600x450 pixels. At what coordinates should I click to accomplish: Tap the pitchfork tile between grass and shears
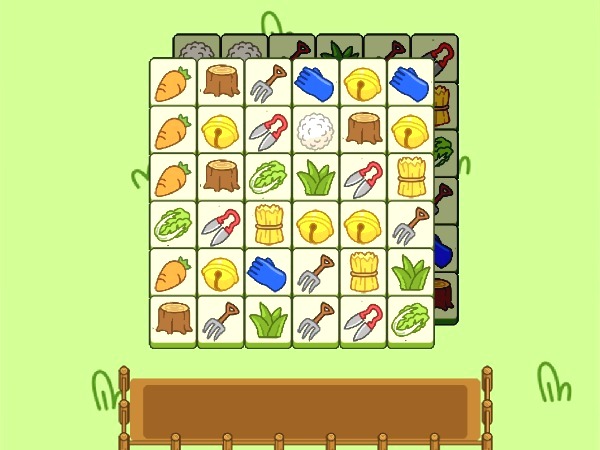click(x=316, y=322)
